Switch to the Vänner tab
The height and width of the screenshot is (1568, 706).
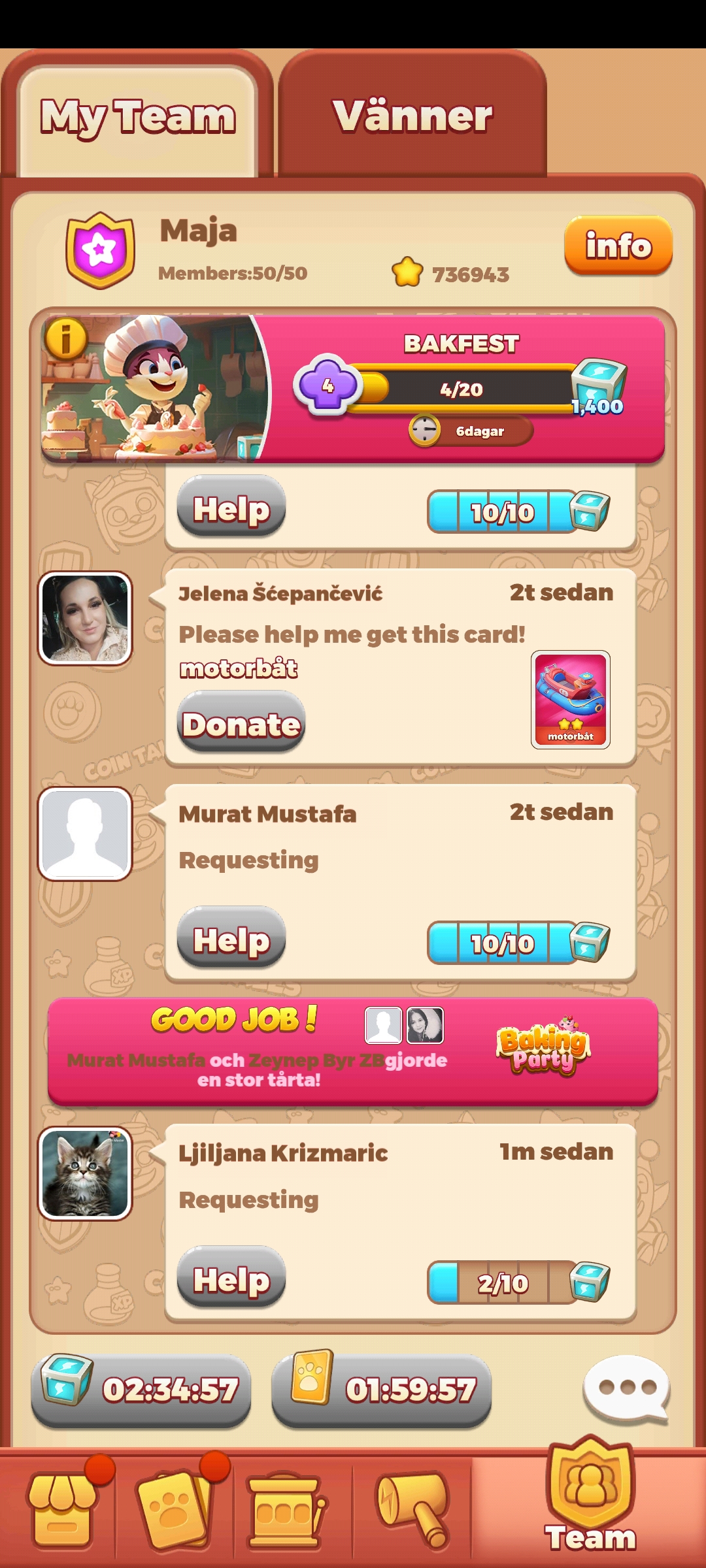click(412, 116)
